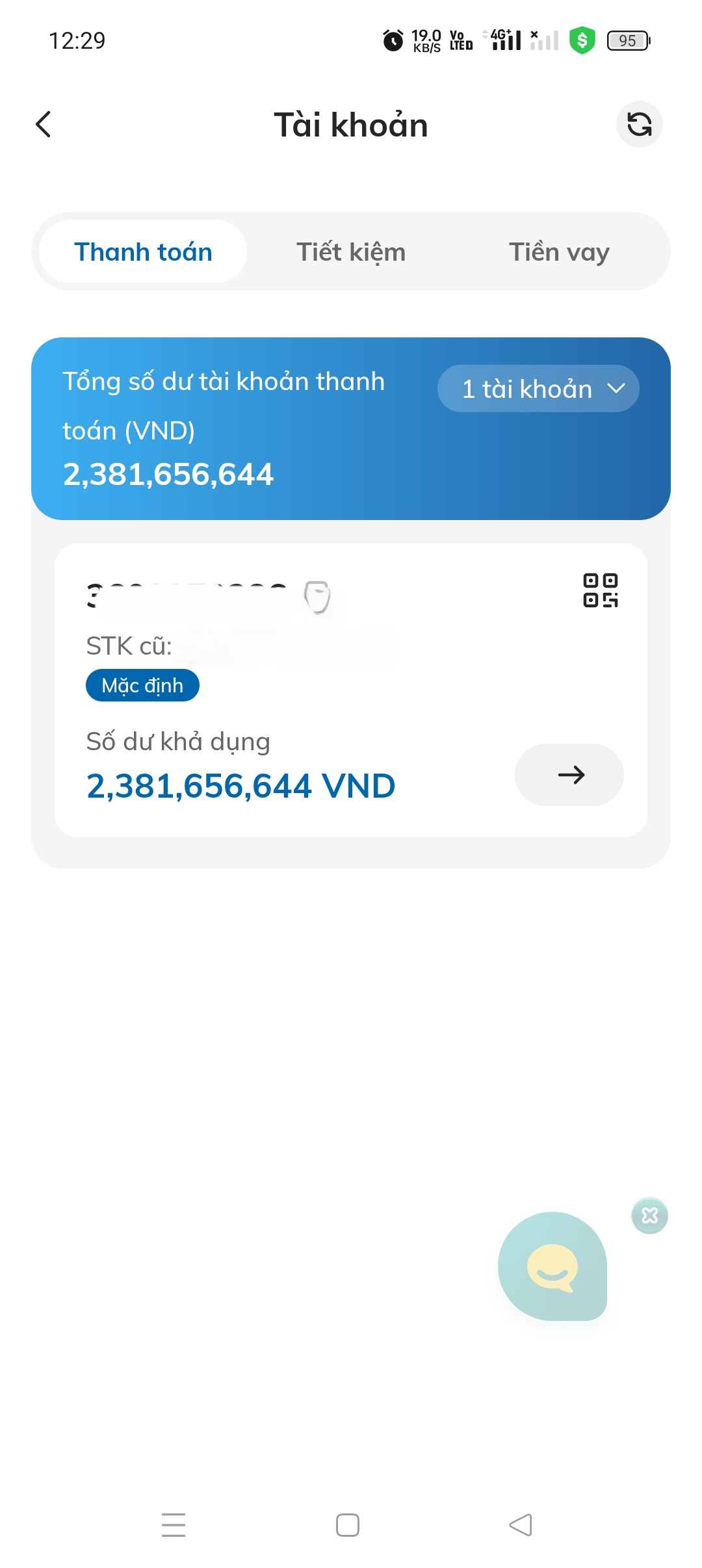Refresh the account balance
Viewport: 702px width, 1568px height.
(639, 124)
